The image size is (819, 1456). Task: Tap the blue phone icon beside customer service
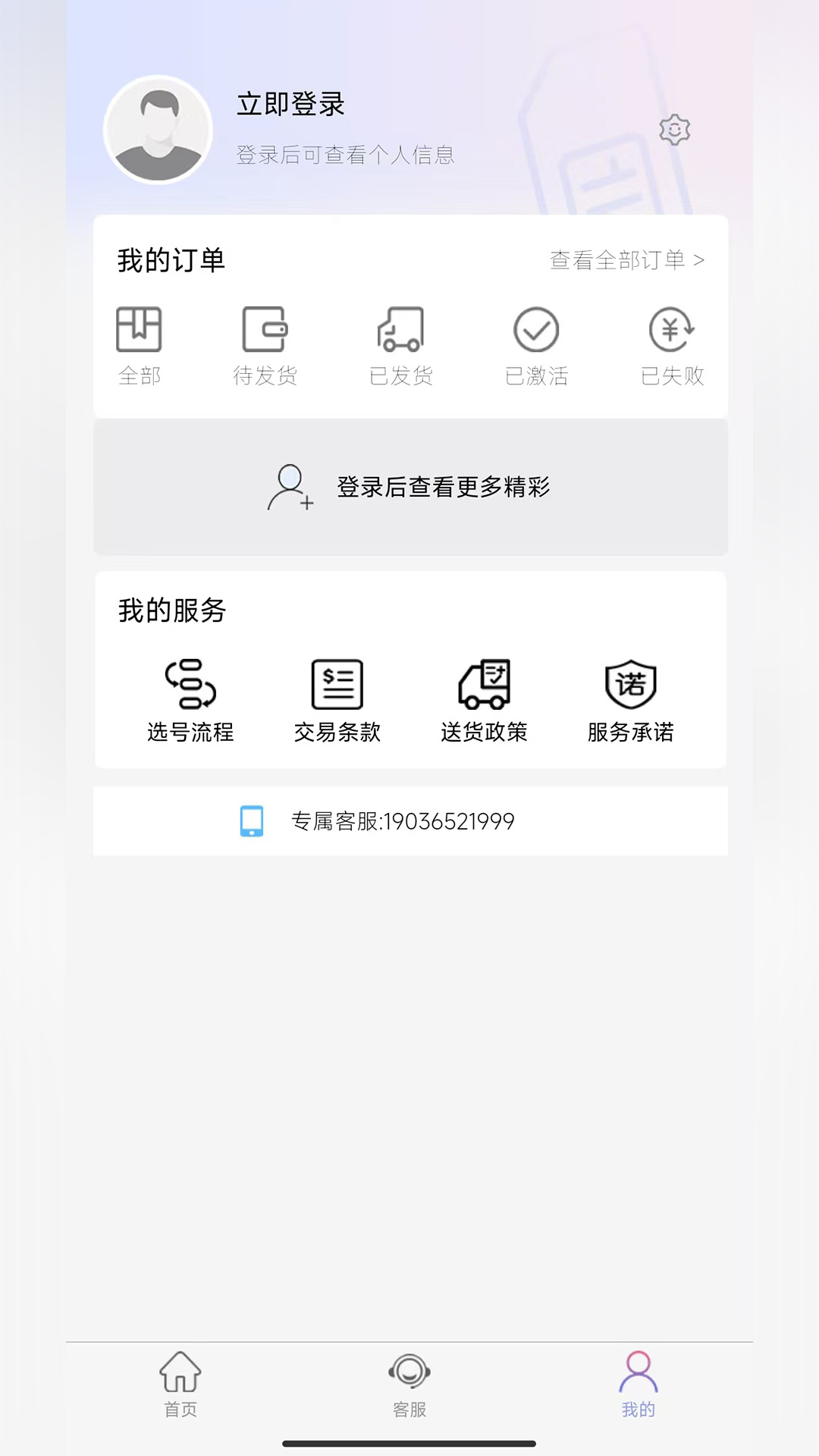pos(250,821)
